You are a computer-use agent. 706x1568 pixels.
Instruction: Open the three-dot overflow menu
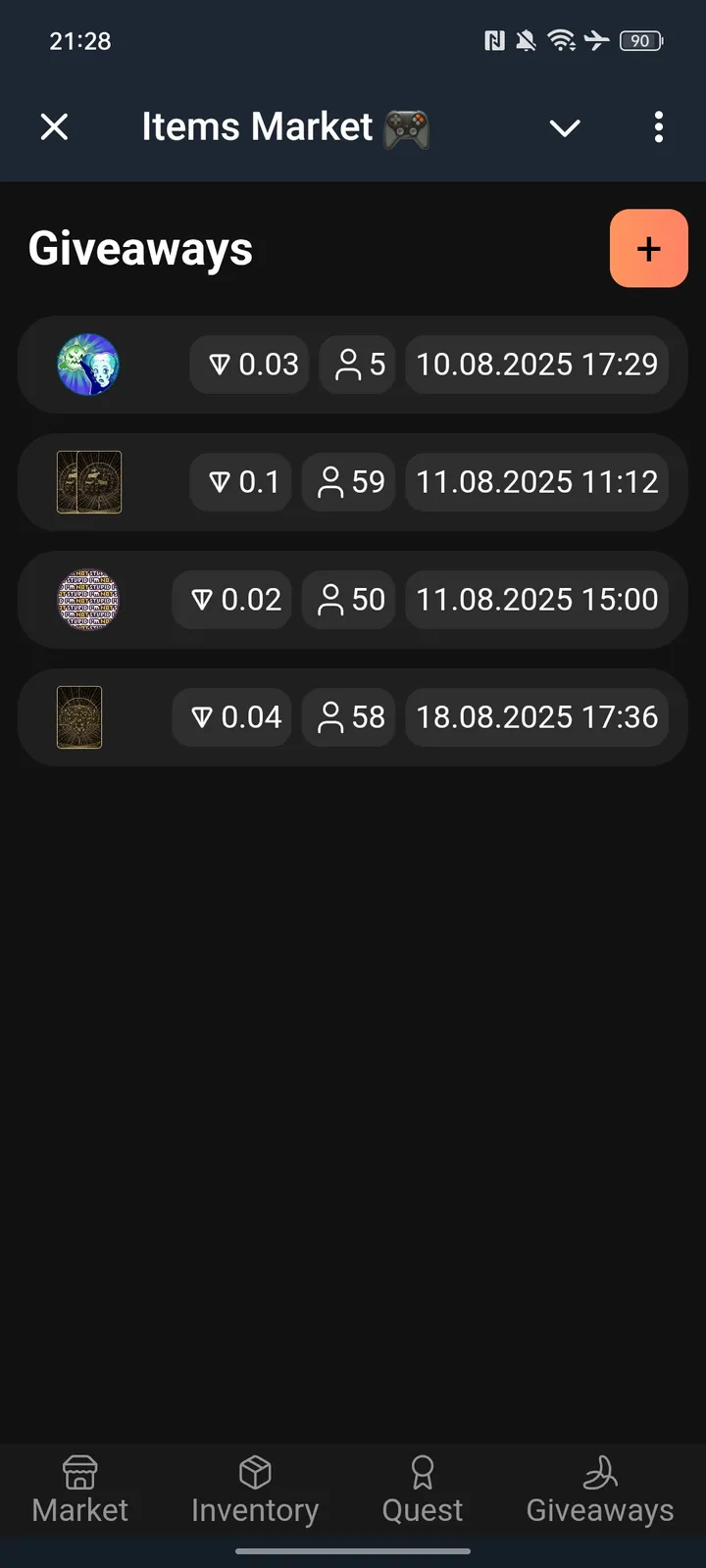pos(658,127)
